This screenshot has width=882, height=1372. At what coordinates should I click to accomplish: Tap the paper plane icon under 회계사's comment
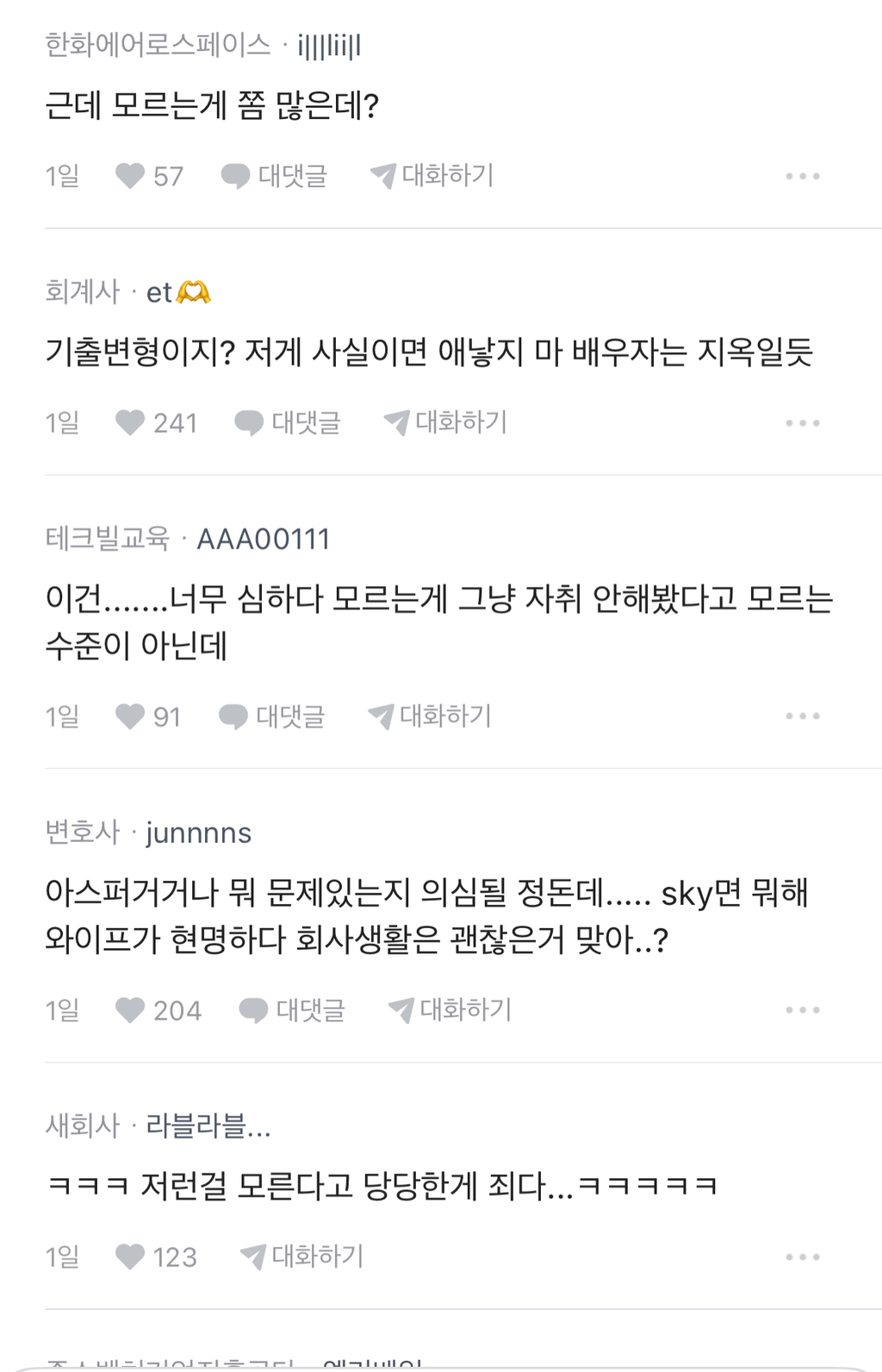click(395, 421)
